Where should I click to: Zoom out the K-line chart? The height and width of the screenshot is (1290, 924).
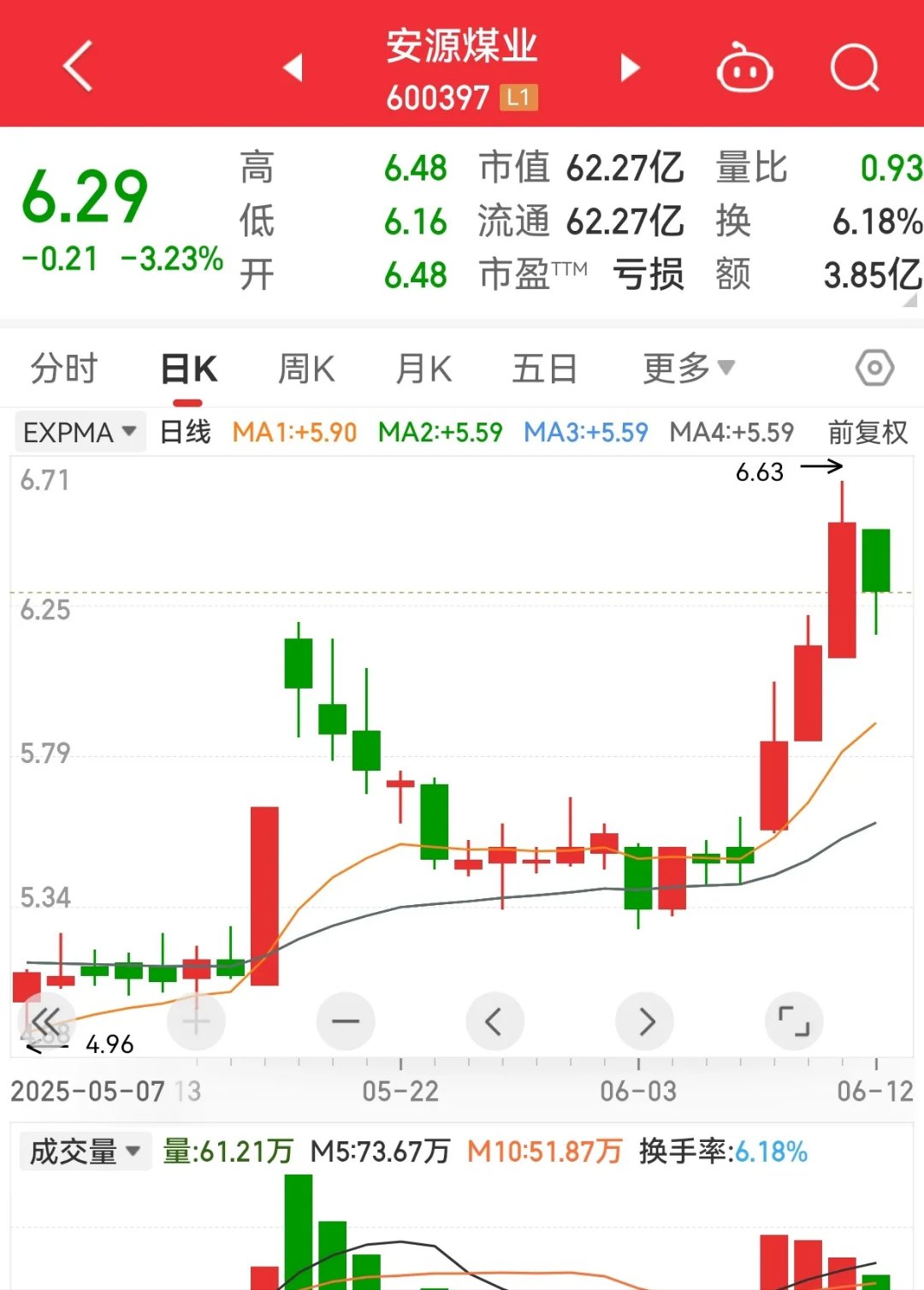tap(346, 1021)
